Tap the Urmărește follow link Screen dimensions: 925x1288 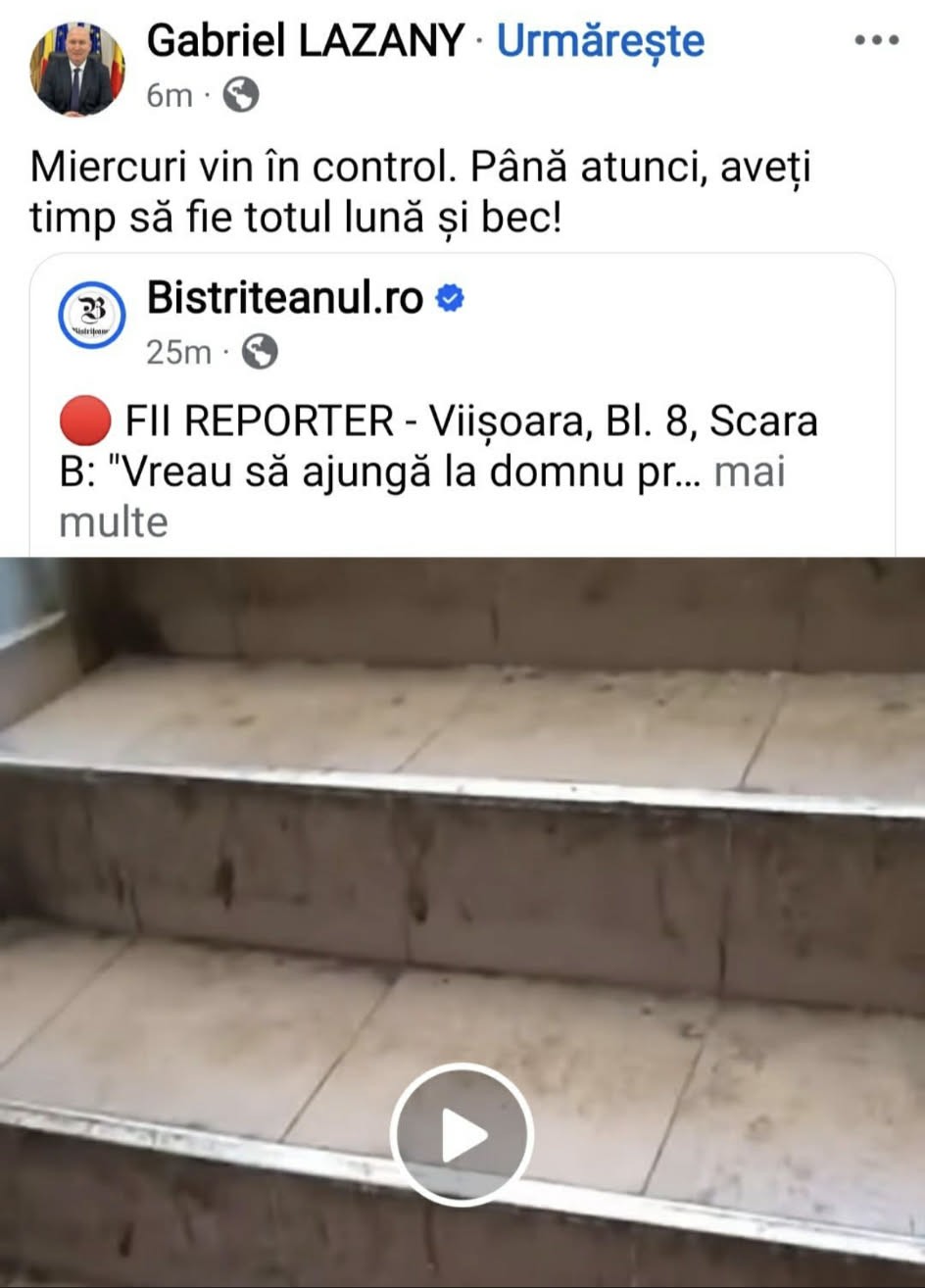(600, 41)
